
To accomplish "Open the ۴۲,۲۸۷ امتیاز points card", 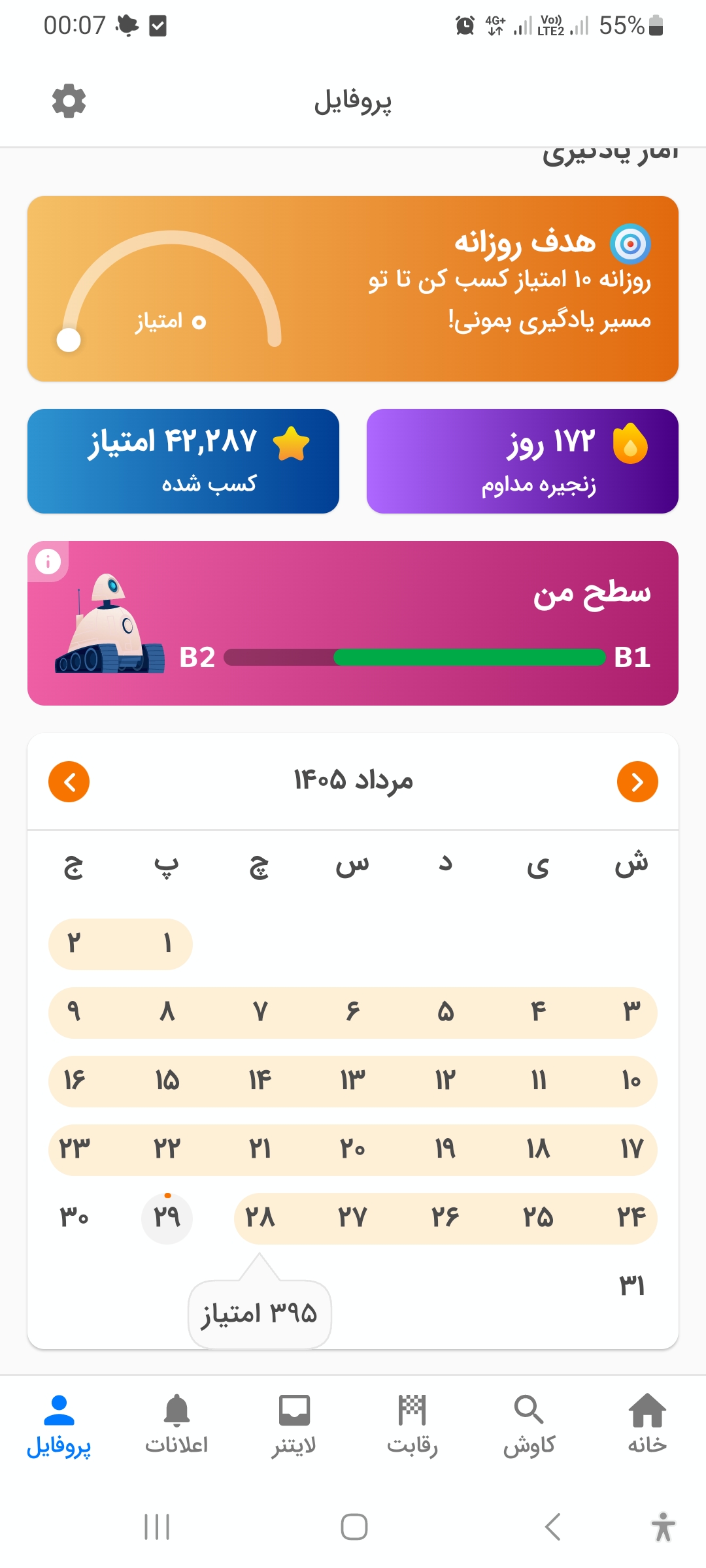I will [x=183, y=461].
